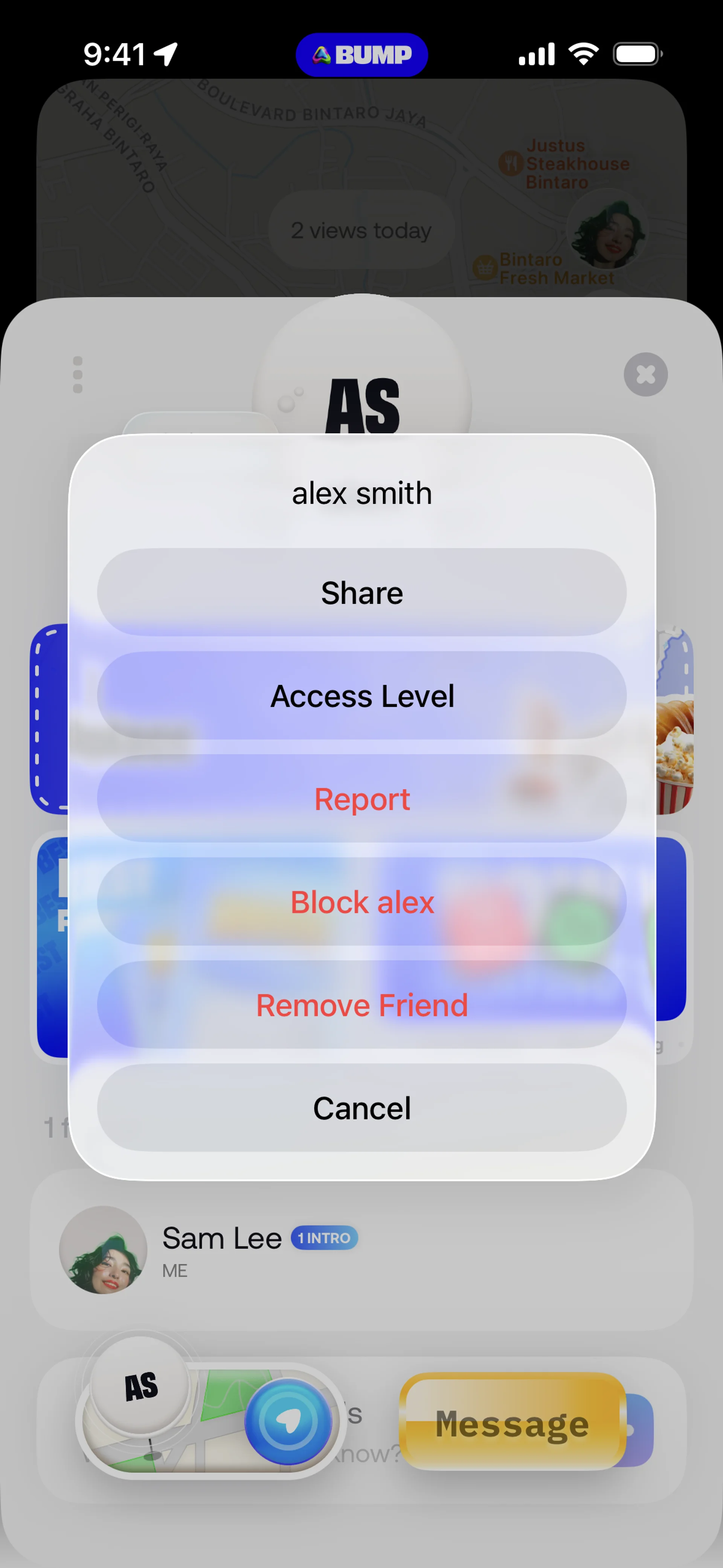Choose Remove Friend
The height and width of the screenshot is (1568, 723).
361,1004
